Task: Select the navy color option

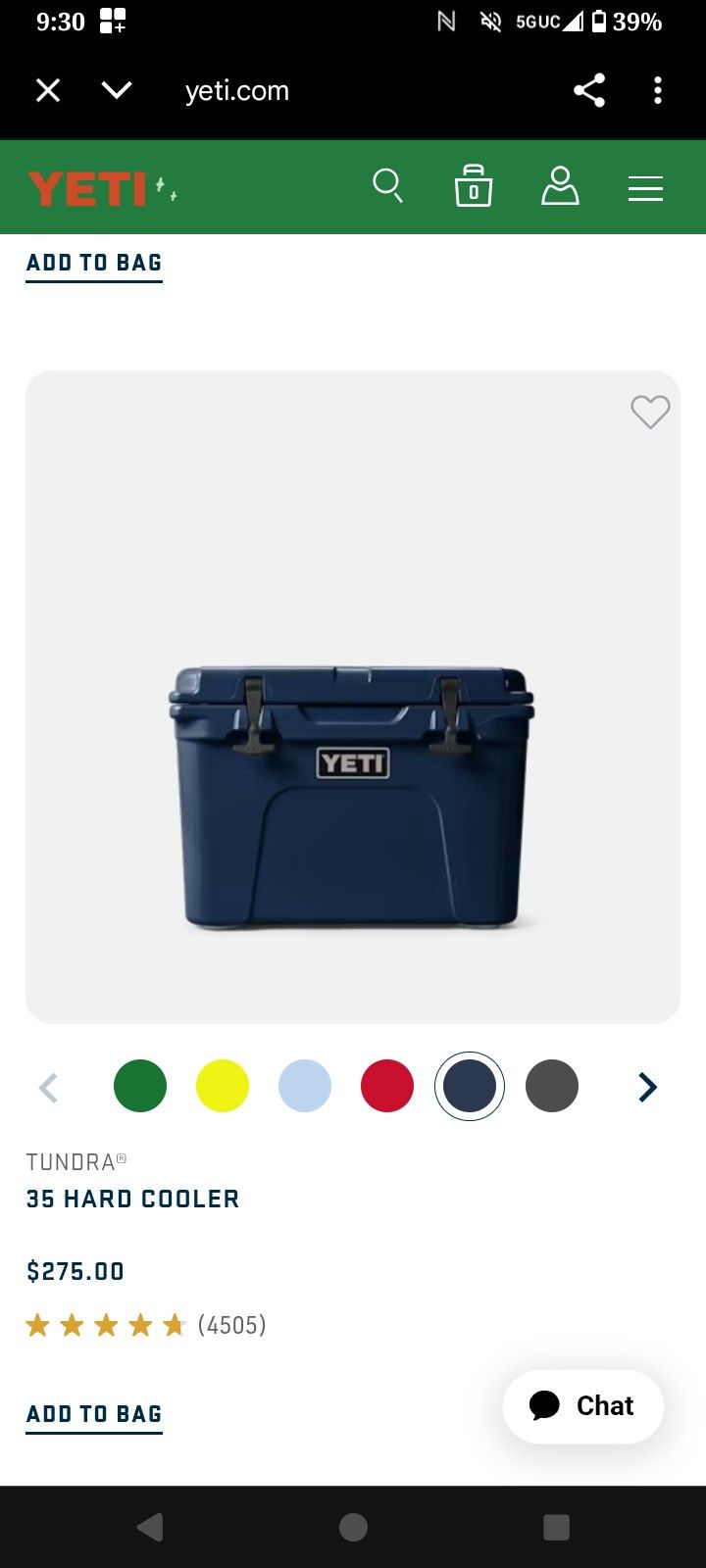Action: point(470,1086)
